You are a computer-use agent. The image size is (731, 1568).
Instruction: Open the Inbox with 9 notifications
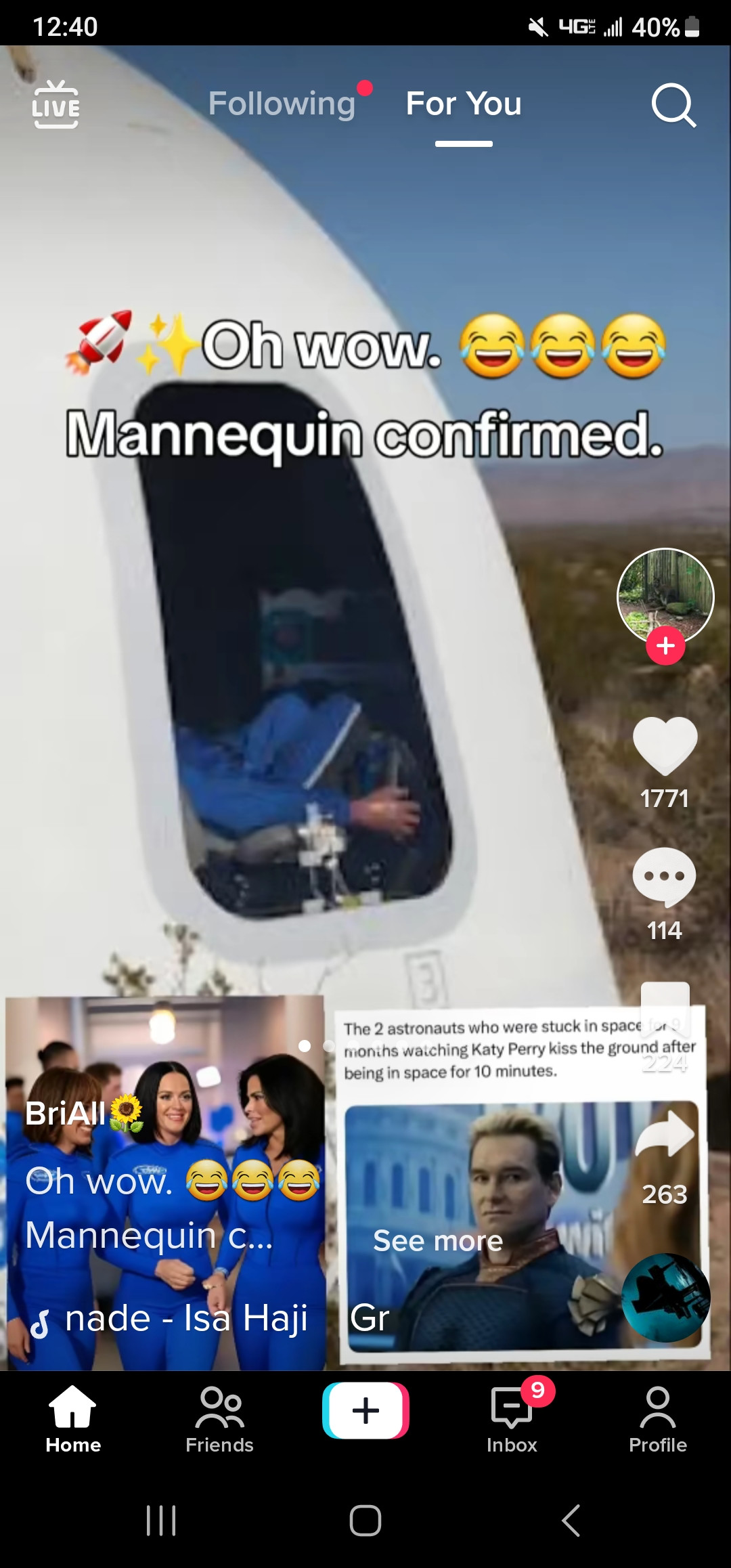512,1419
